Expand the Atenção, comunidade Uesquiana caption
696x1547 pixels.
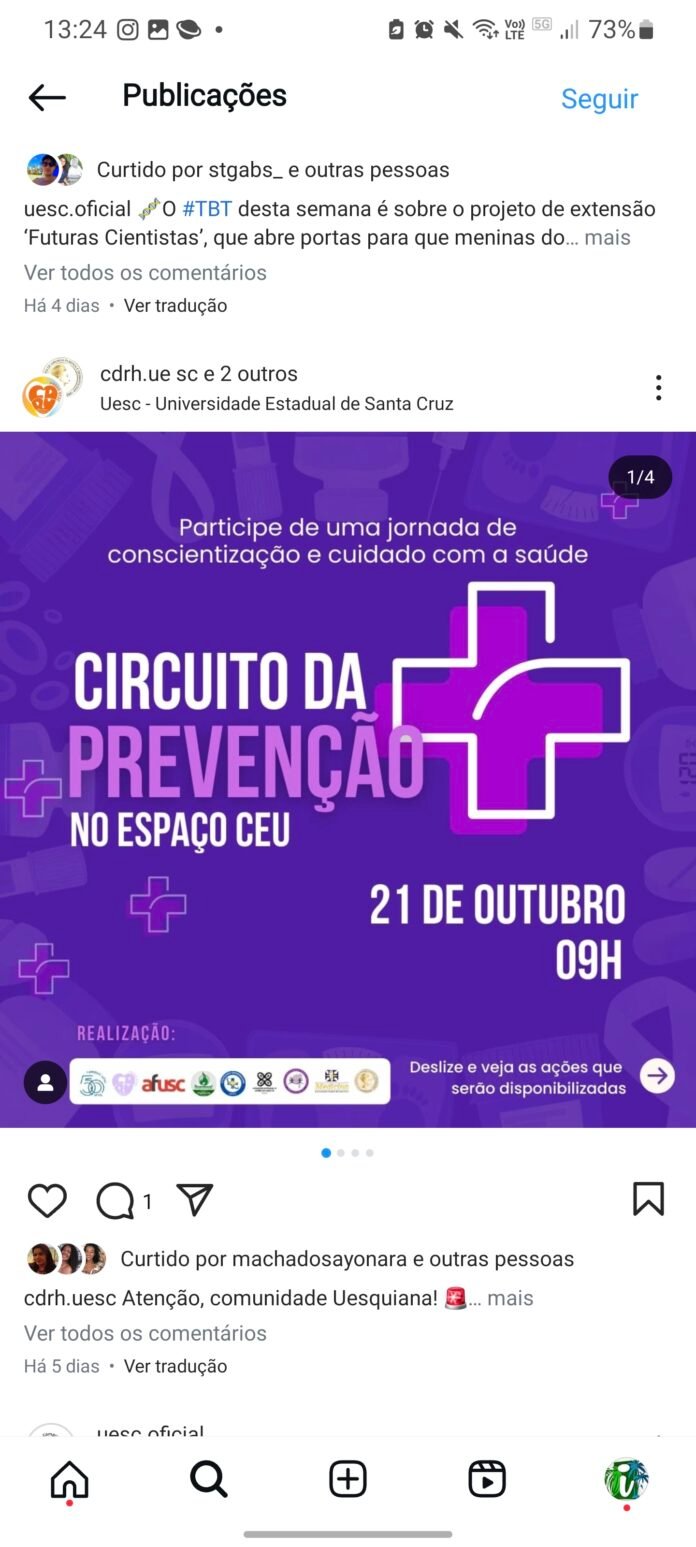click(510, 1298)
